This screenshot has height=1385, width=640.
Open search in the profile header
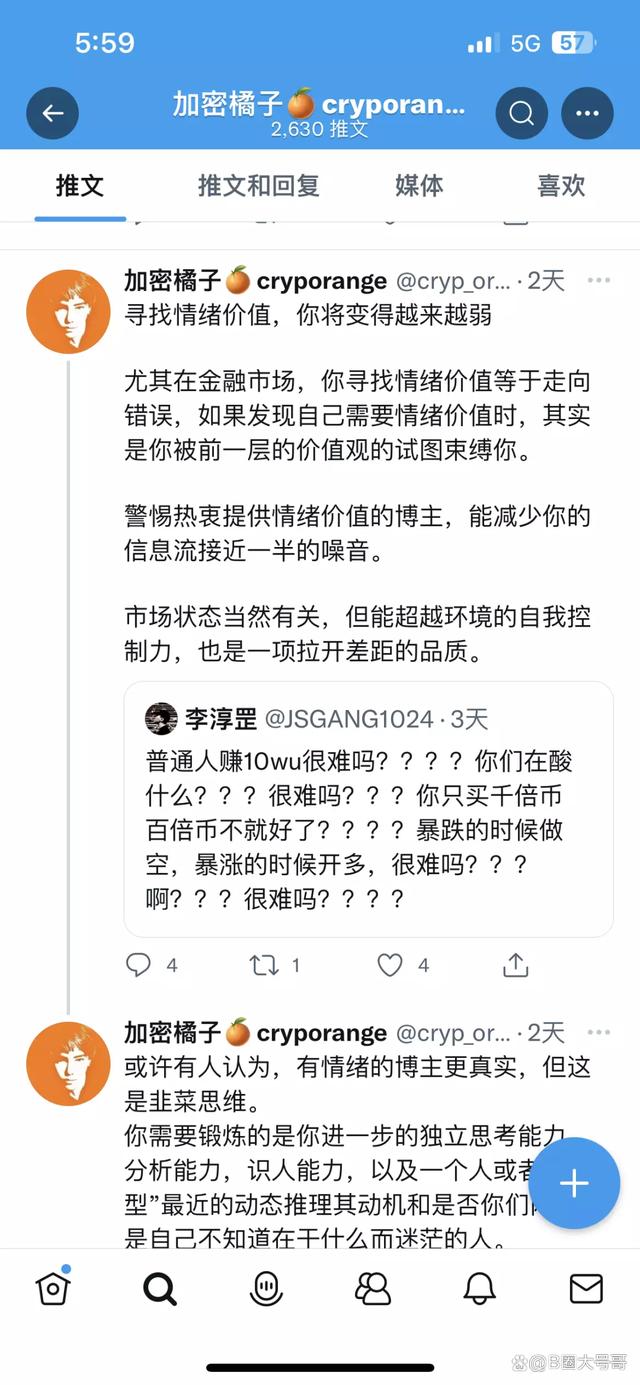(521, 114)
